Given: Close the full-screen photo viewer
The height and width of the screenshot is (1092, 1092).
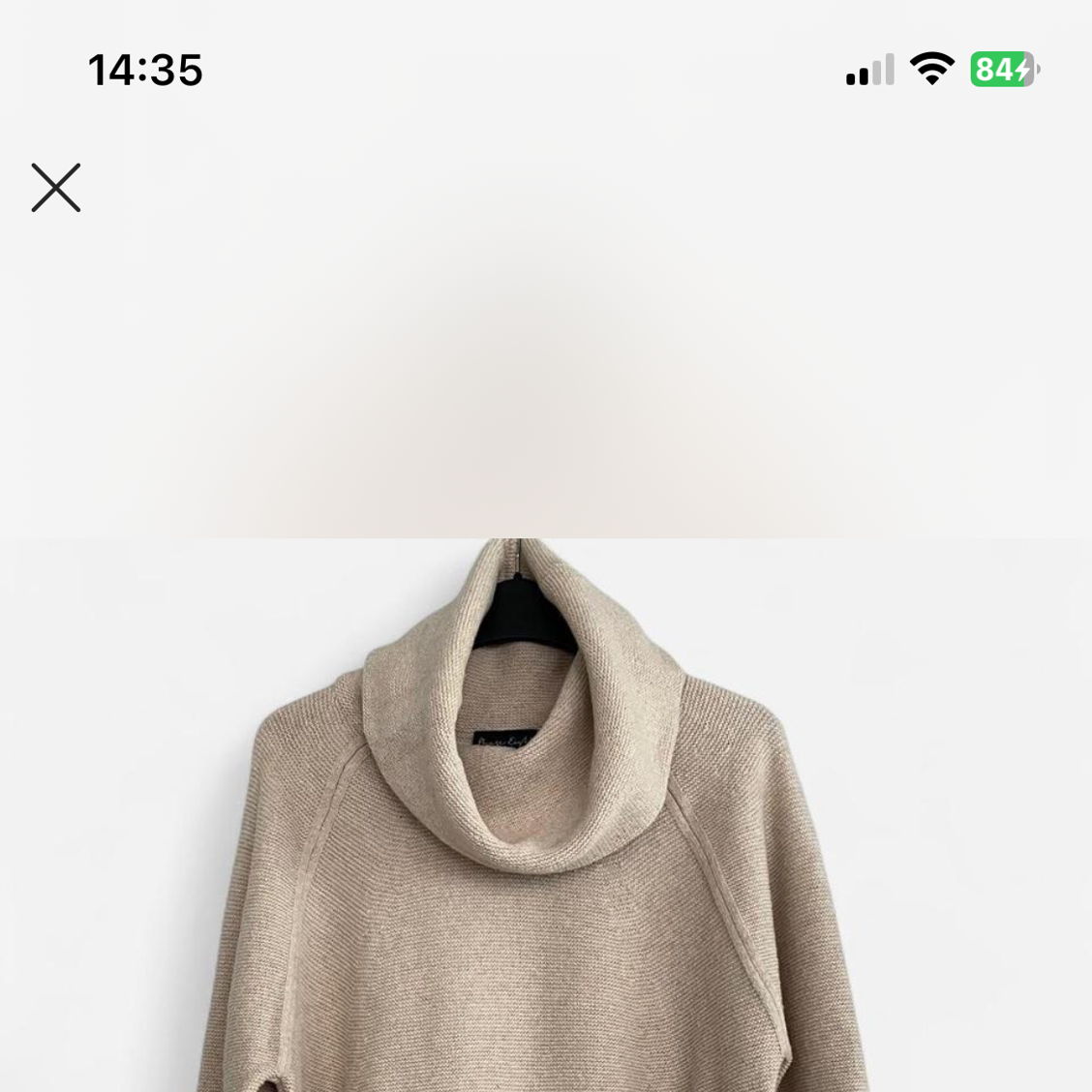Looking at the screenshot, I should pyautogui.click(x=56, y=188).
